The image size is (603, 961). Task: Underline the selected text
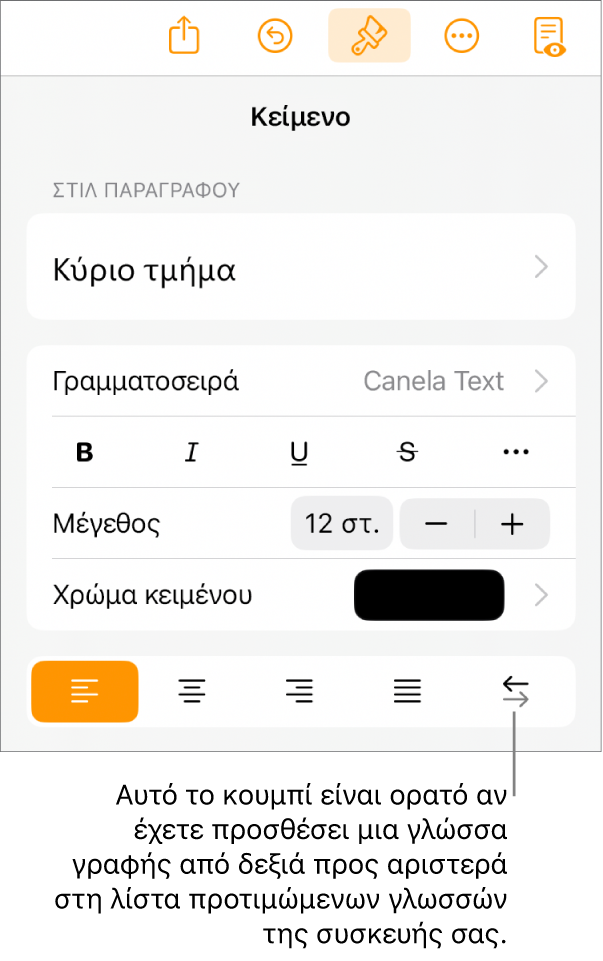pos(299,453)
